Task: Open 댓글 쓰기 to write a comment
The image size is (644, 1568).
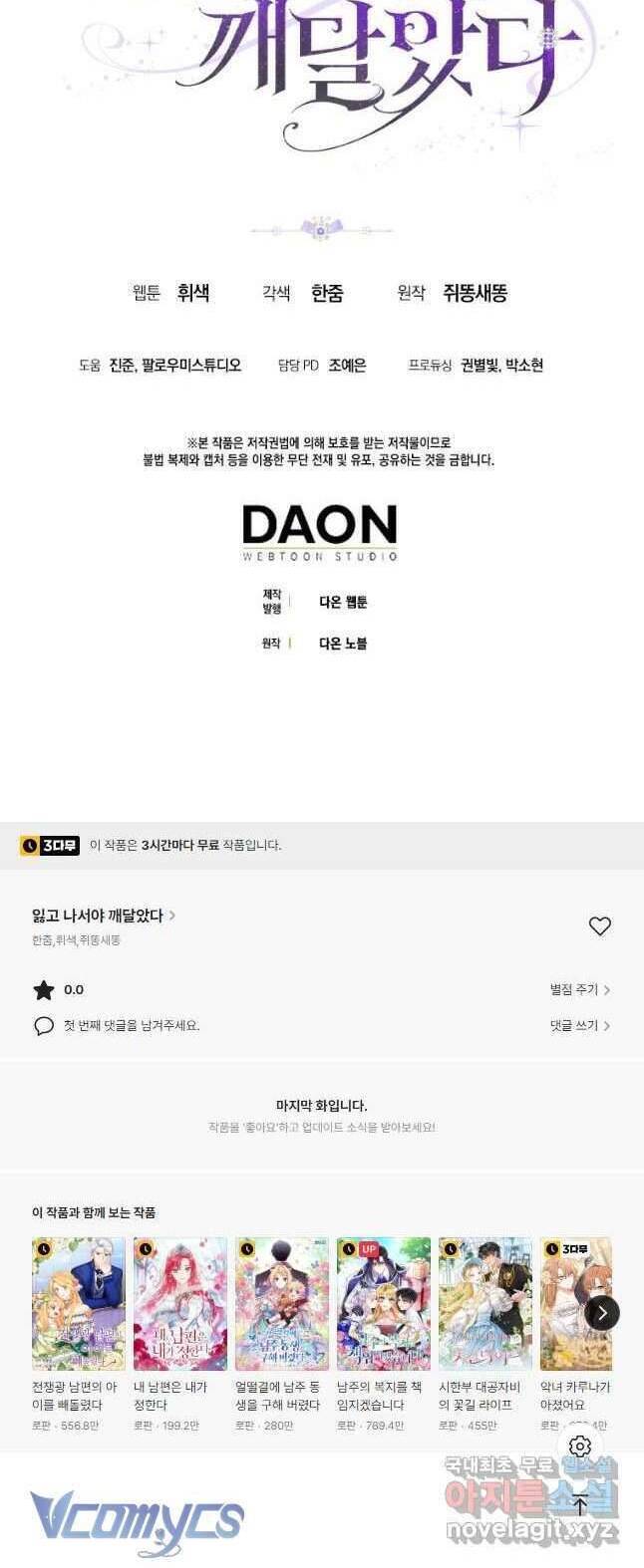Action: point(579,1025)
